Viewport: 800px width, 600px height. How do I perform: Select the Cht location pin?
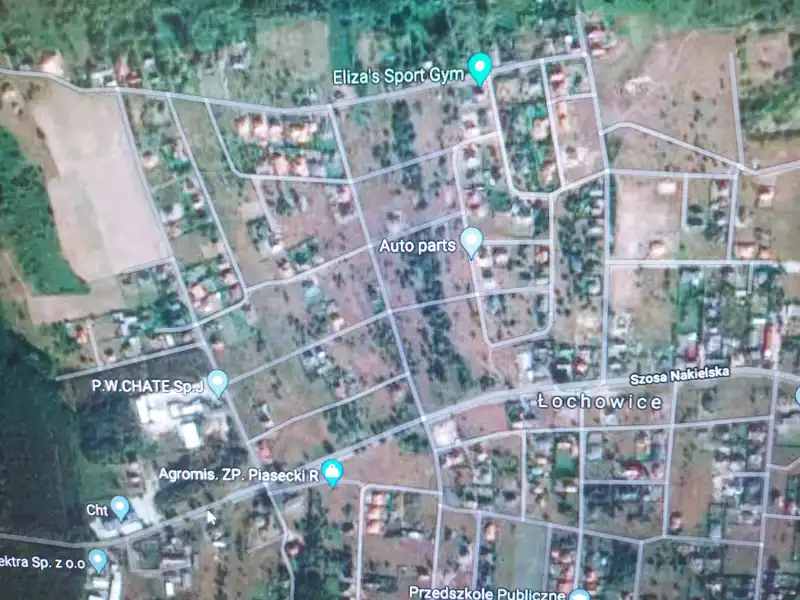(120, 507)
